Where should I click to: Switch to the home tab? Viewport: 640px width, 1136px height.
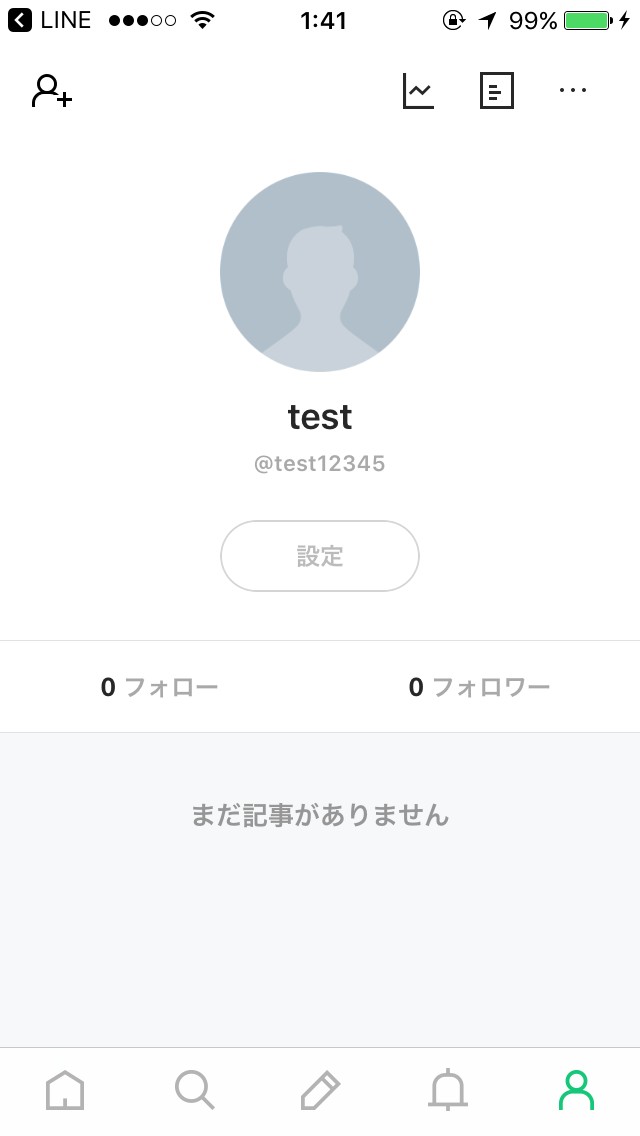65,1090
